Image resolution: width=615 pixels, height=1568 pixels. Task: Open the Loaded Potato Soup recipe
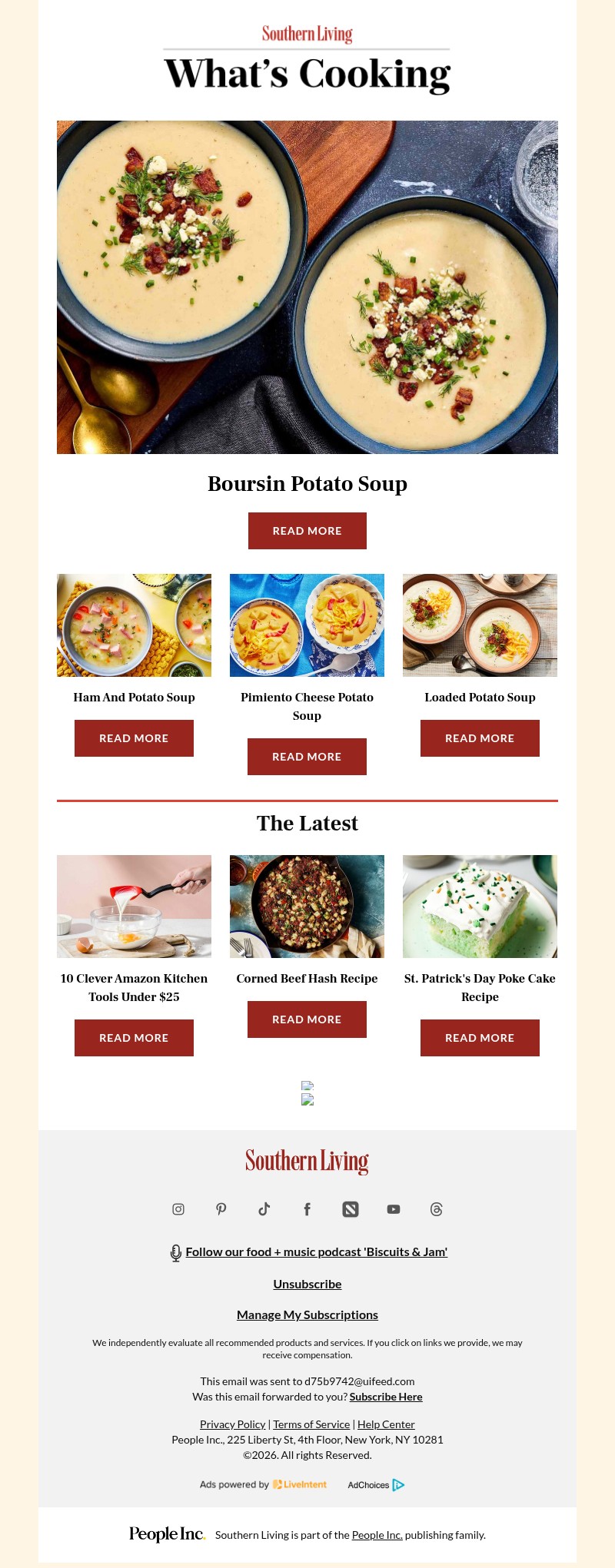480,738
